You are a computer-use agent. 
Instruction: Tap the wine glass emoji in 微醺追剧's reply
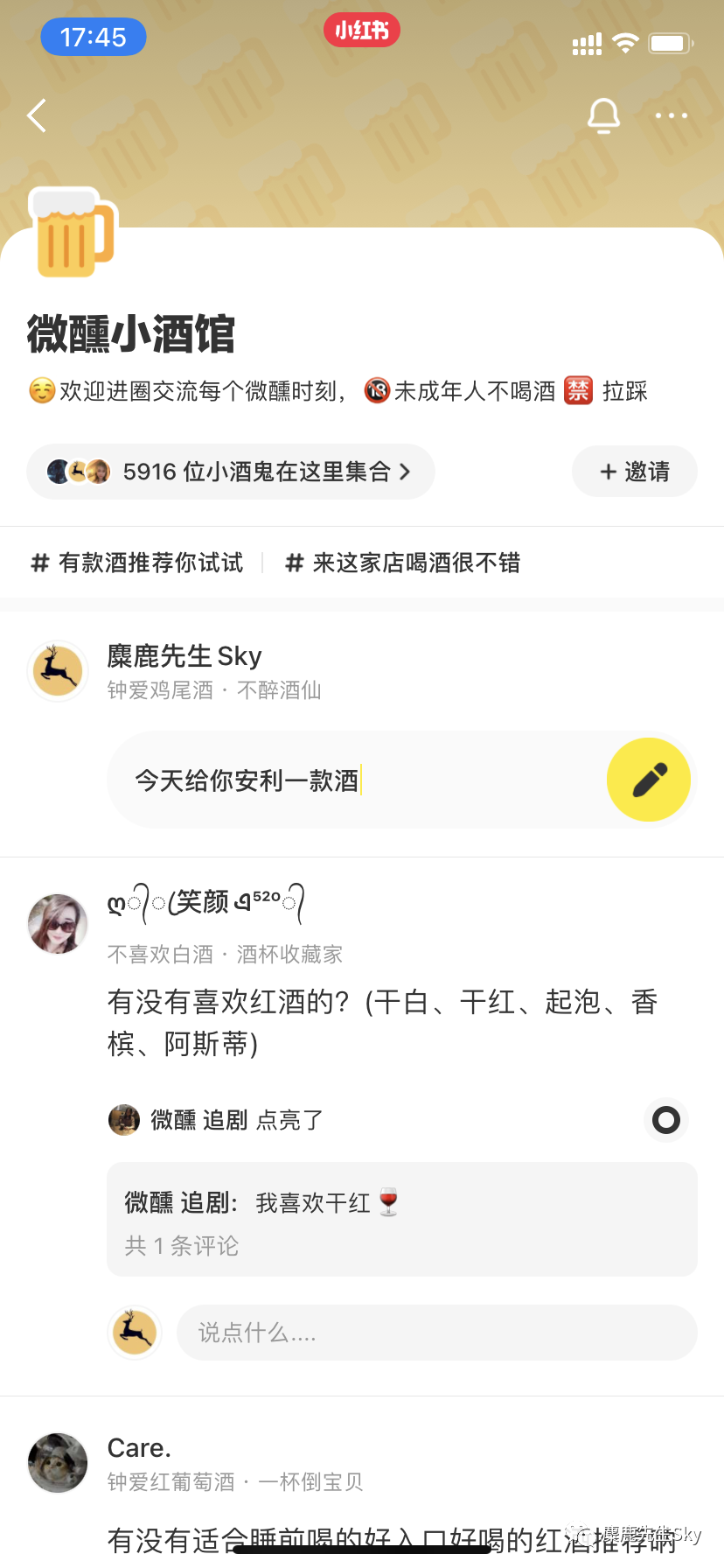[x=387, y=1201]
